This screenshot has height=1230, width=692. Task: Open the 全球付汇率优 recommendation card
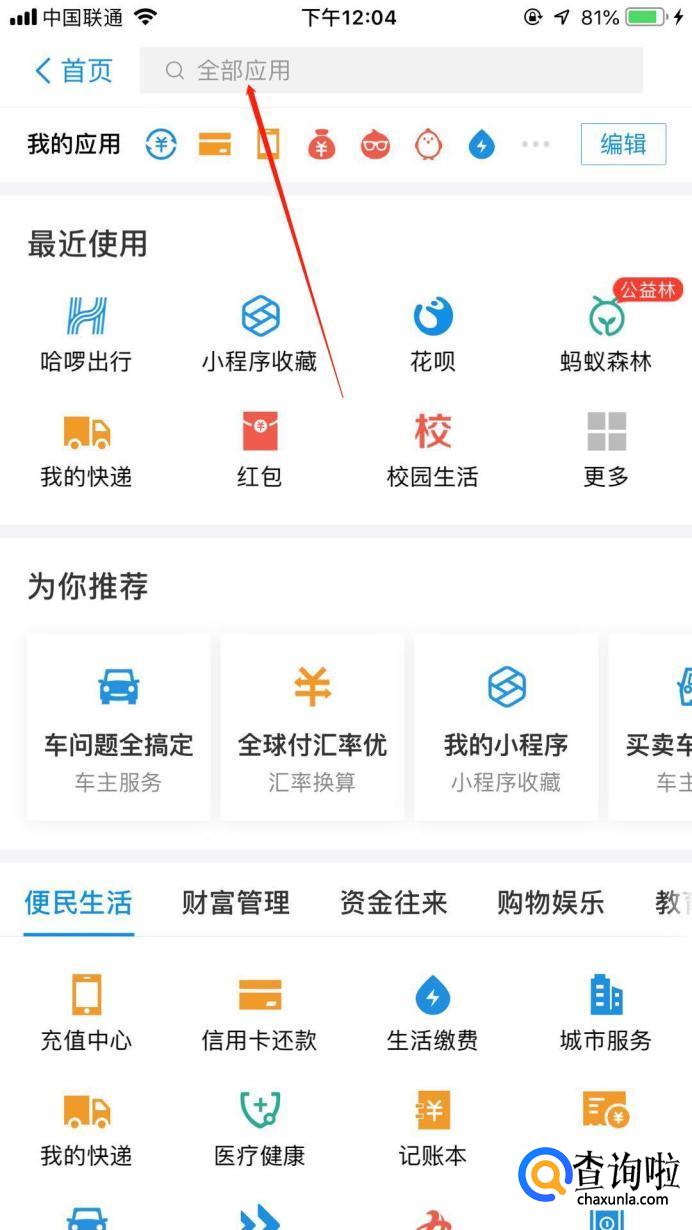pos(312,727)
